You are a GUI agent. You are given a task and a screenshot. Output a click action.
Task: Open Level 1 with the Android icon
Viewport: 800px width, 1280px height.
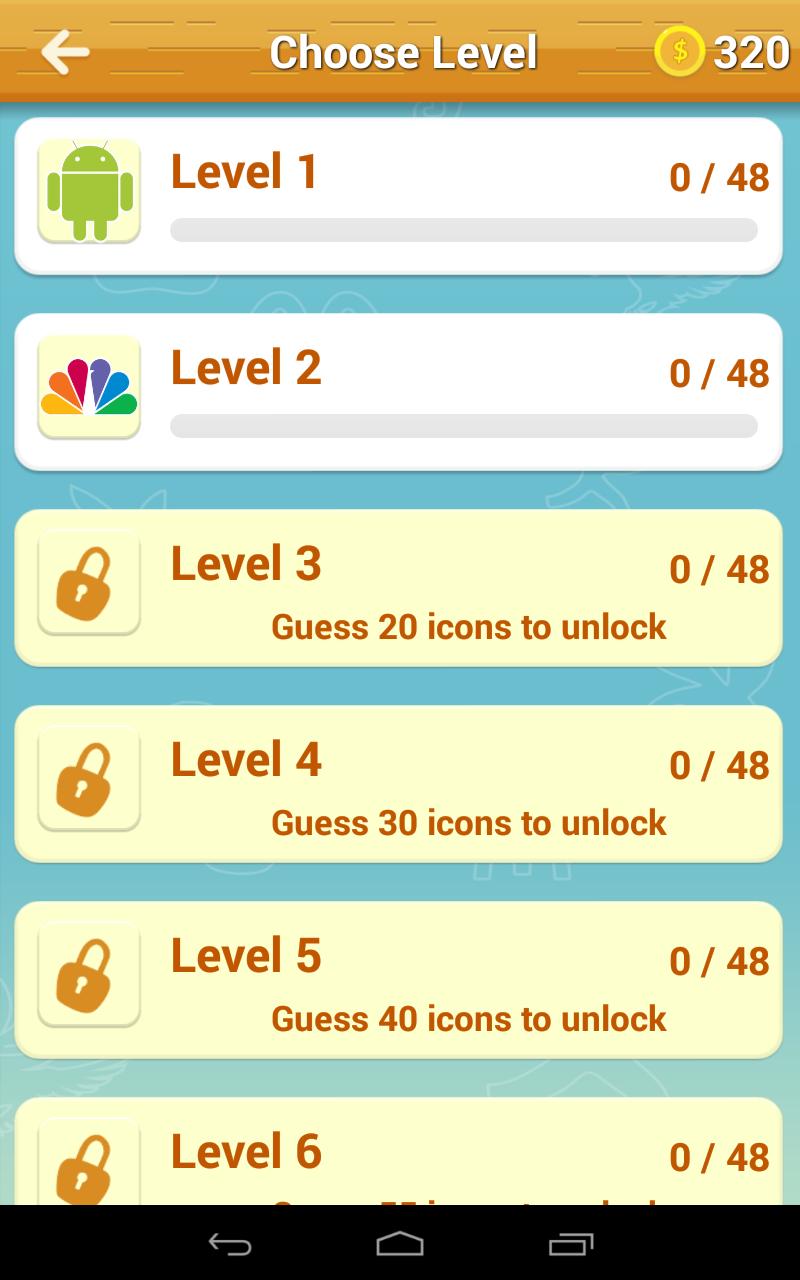pos(398,196)
